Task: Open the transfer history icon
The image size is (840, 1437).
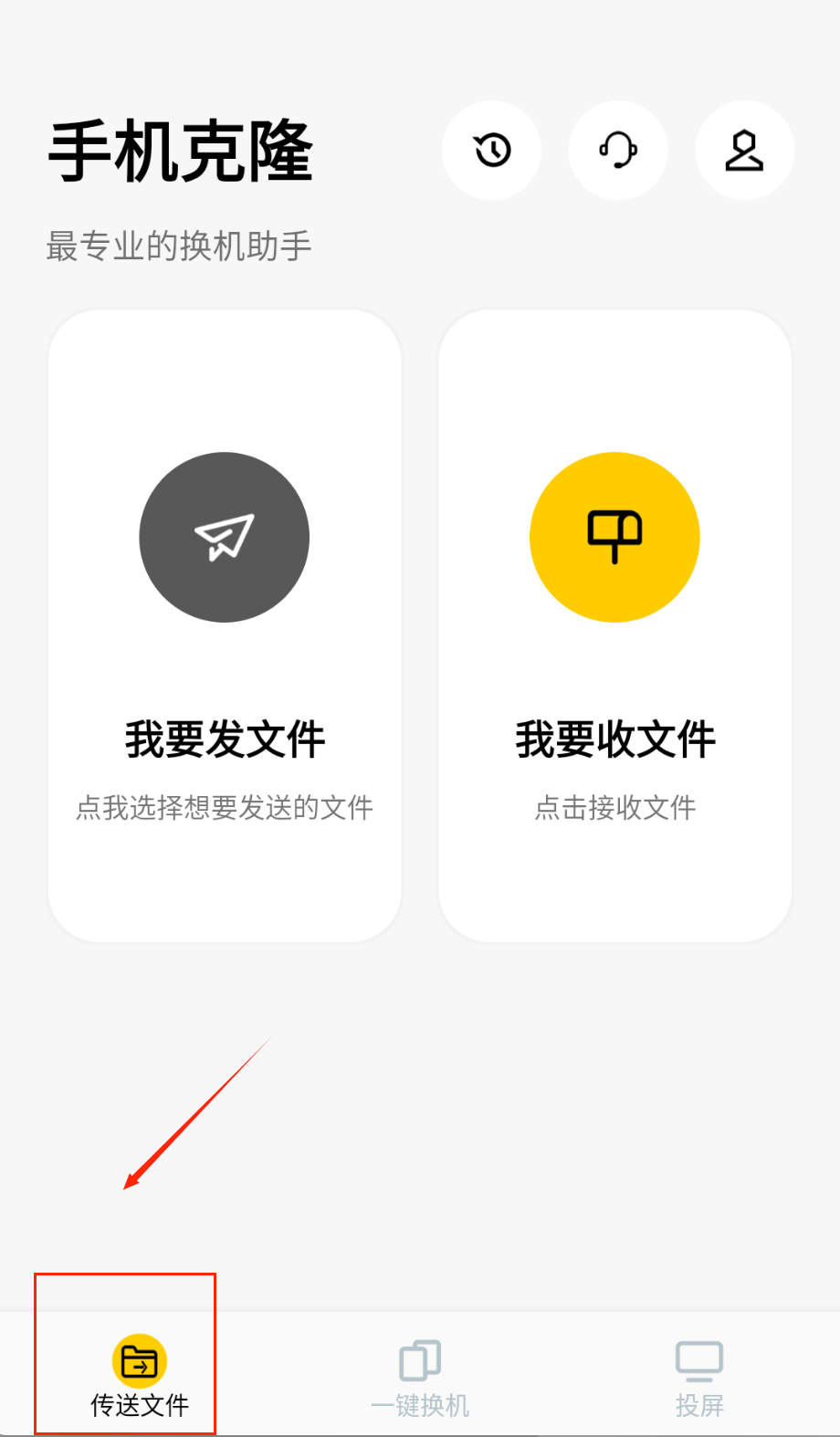Action: (491, 151)
